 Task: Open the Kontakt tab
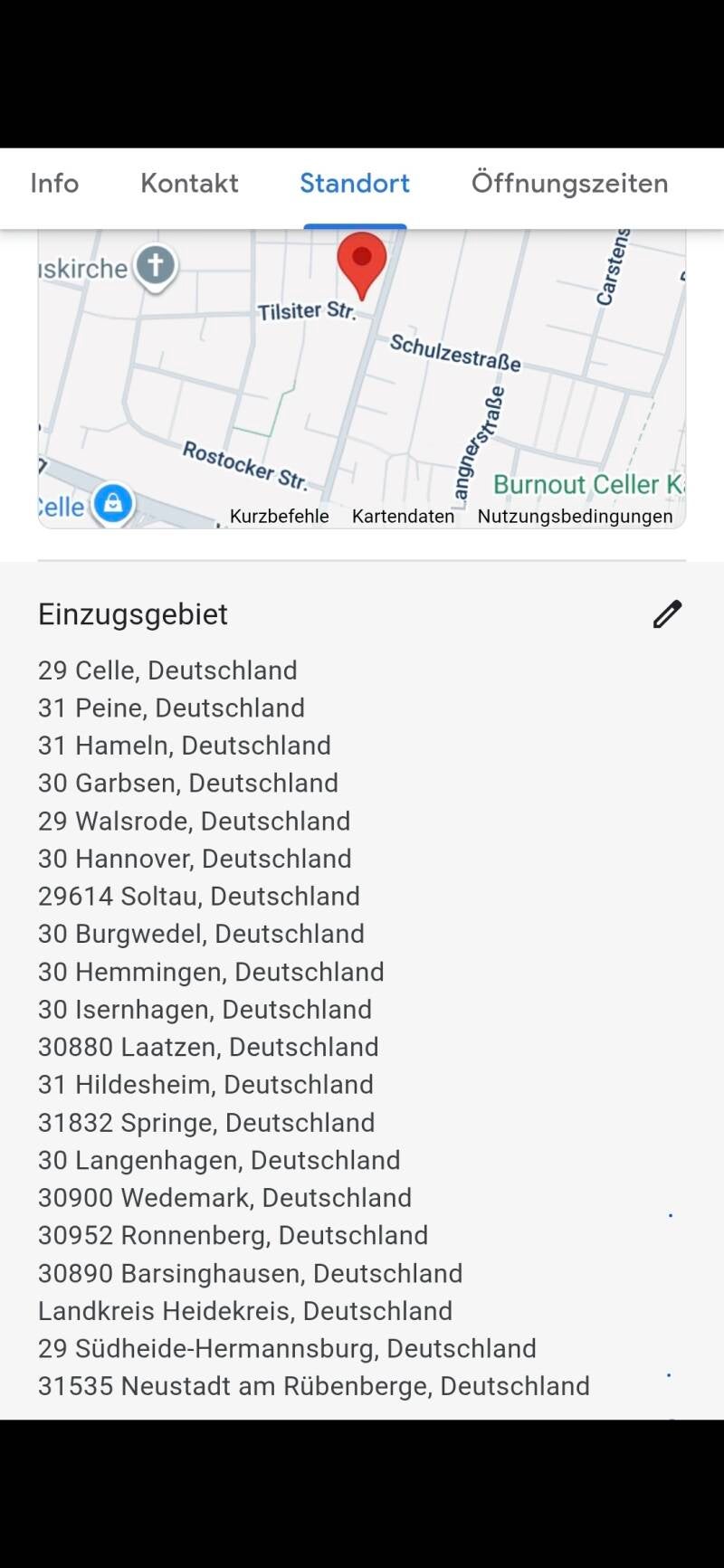point(189,184)
